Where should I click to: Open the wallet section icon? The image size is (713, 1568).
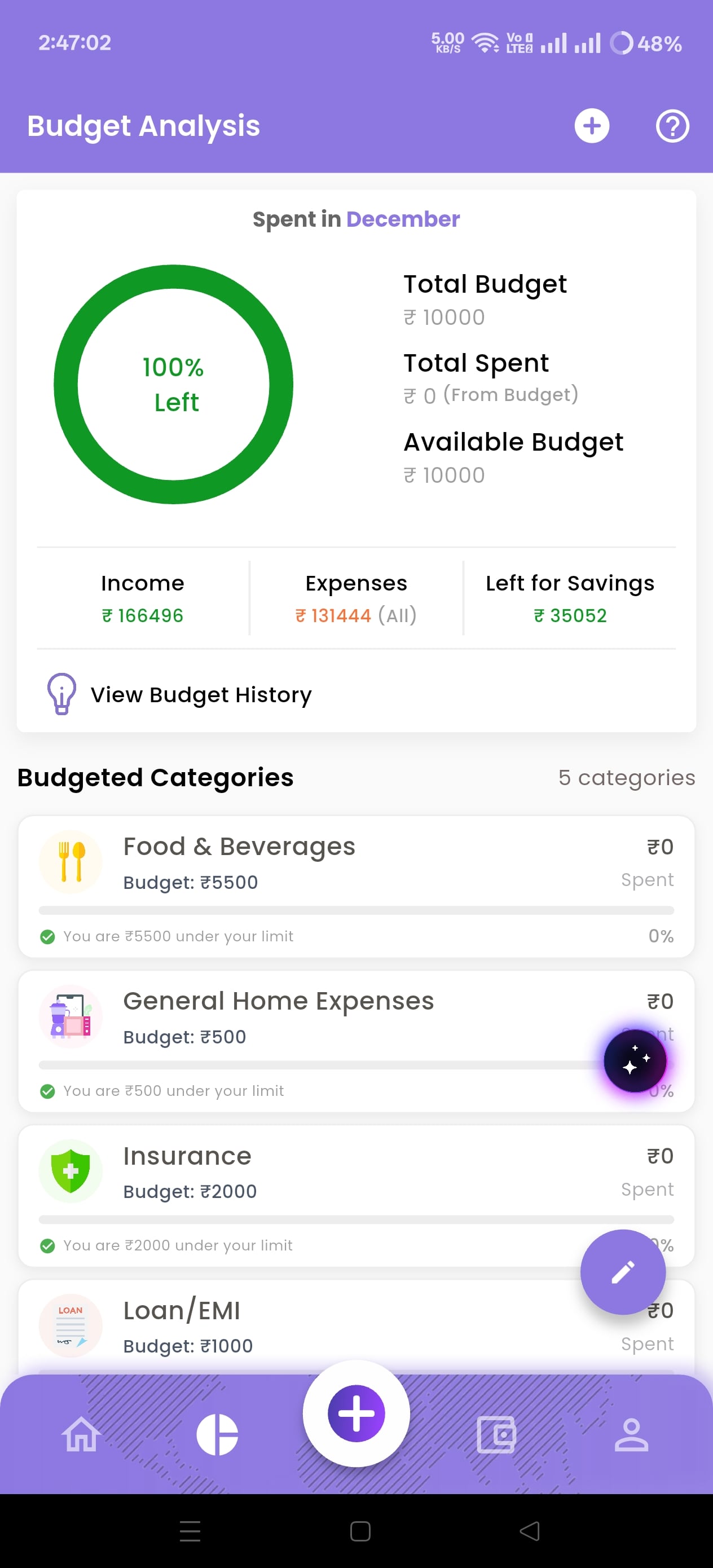496,1434
